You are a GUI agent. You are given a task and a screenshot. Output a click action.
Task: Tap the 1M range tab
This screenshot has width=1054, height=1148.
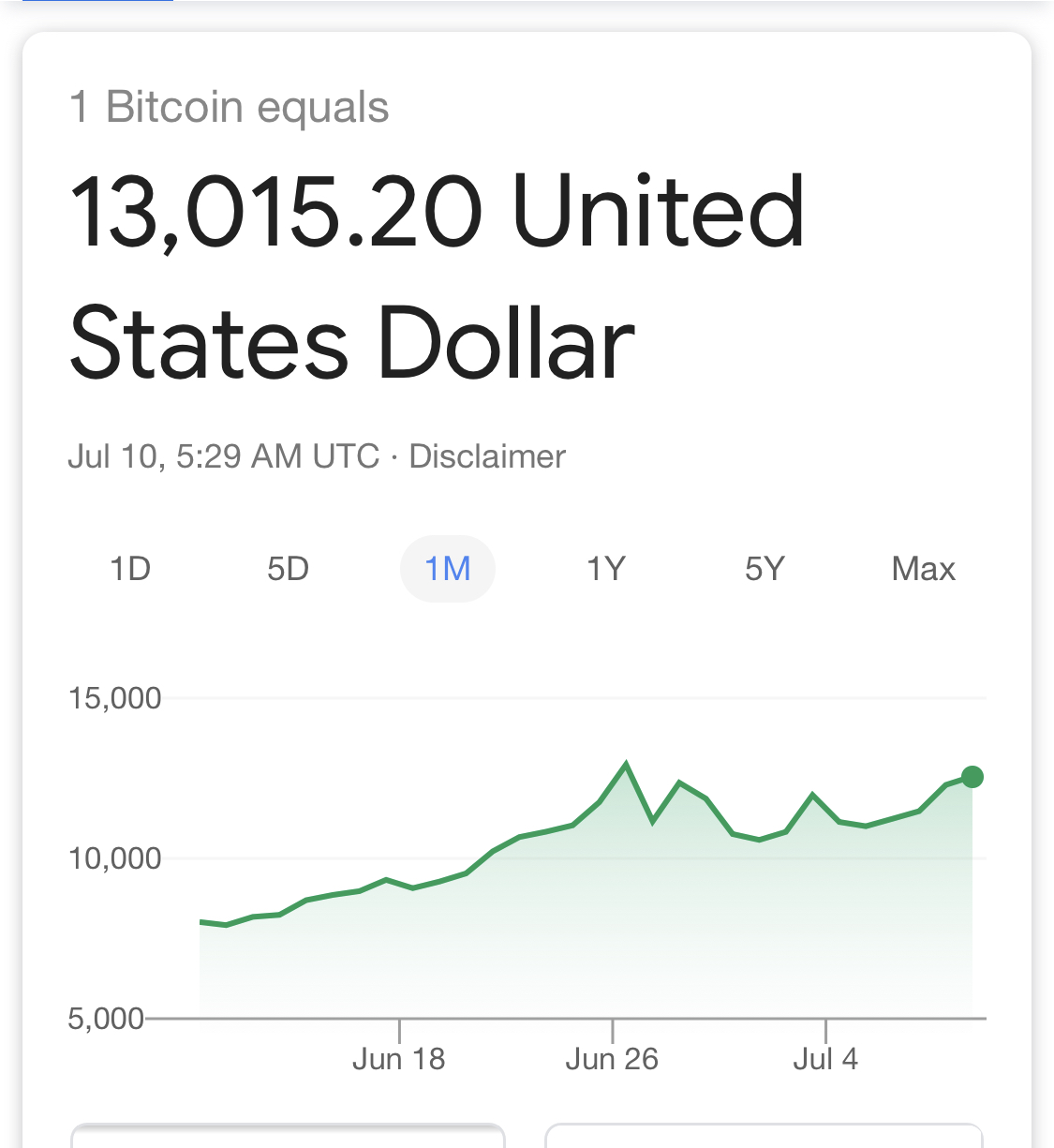(448, 569)
